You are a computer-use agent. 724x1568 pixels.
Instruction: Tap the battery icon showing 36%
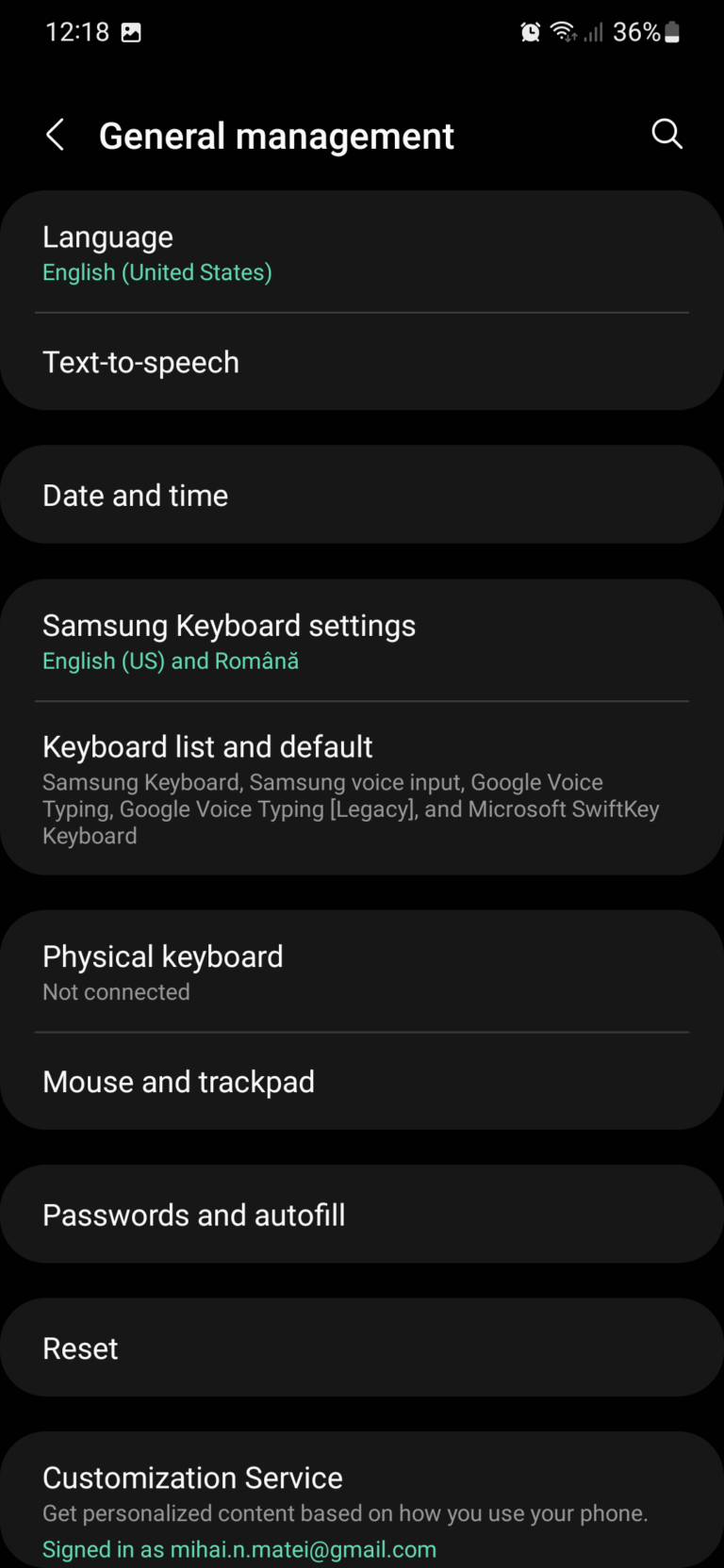[x=671, y=31]
